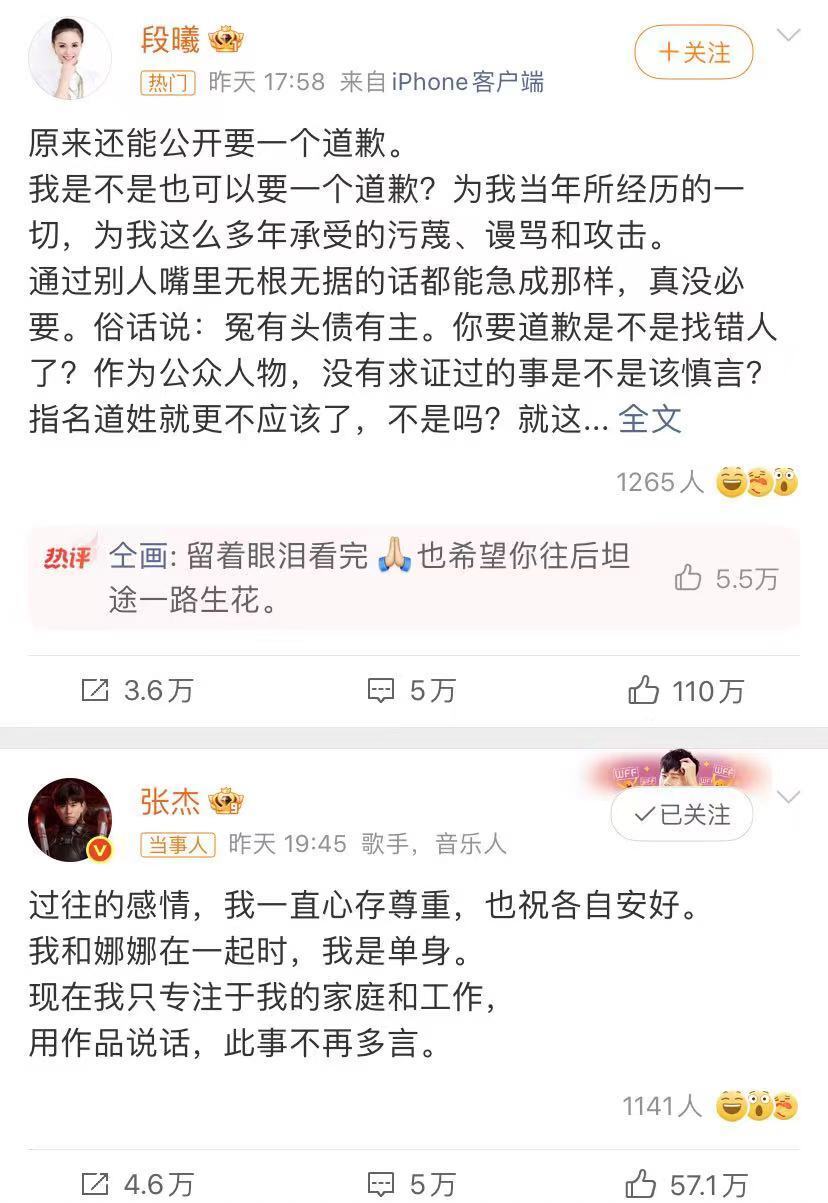This screenshot has width=828, height=1203.
Task: Click the repost icon on 段曦's post
Action: click(92, 691)
